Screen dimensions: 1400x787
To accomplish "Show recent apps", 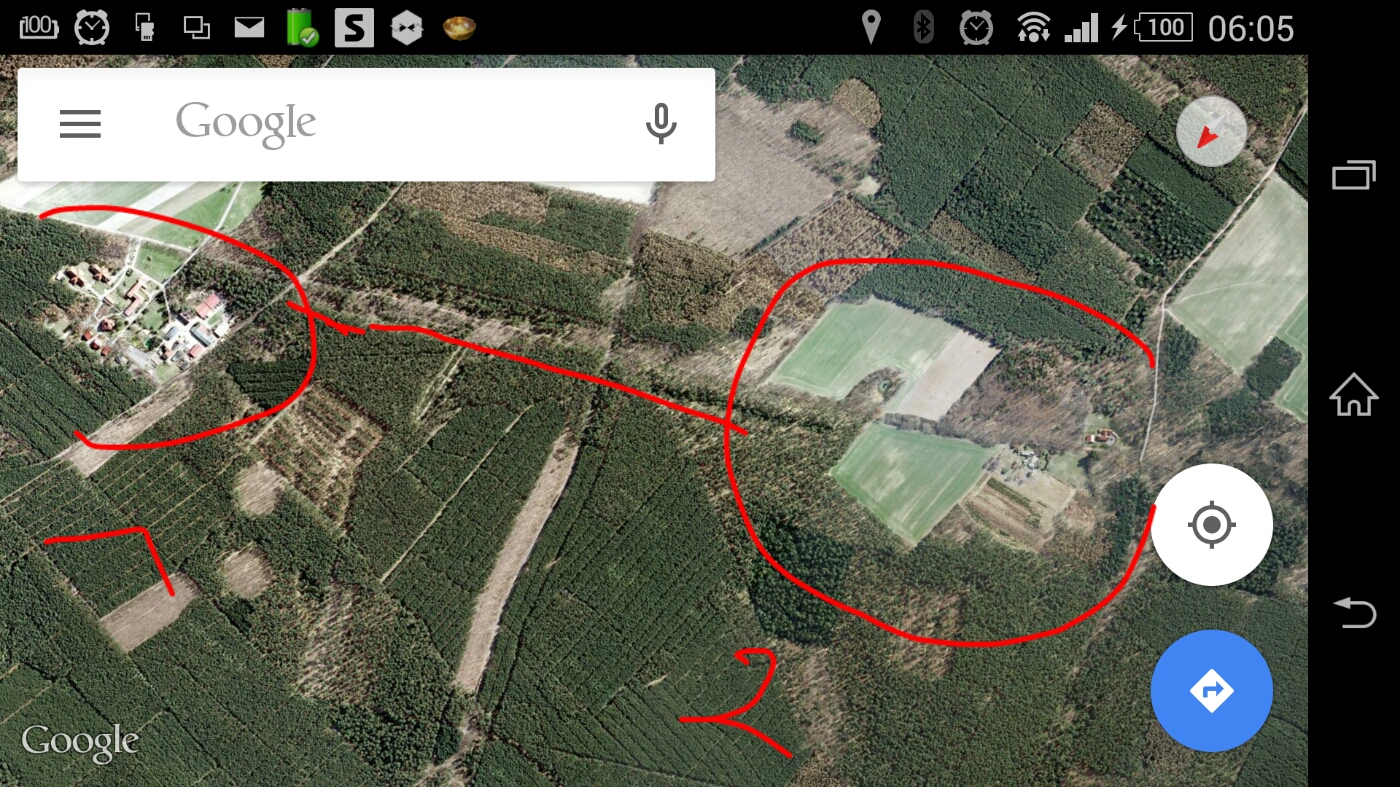I will [1353, 176].
